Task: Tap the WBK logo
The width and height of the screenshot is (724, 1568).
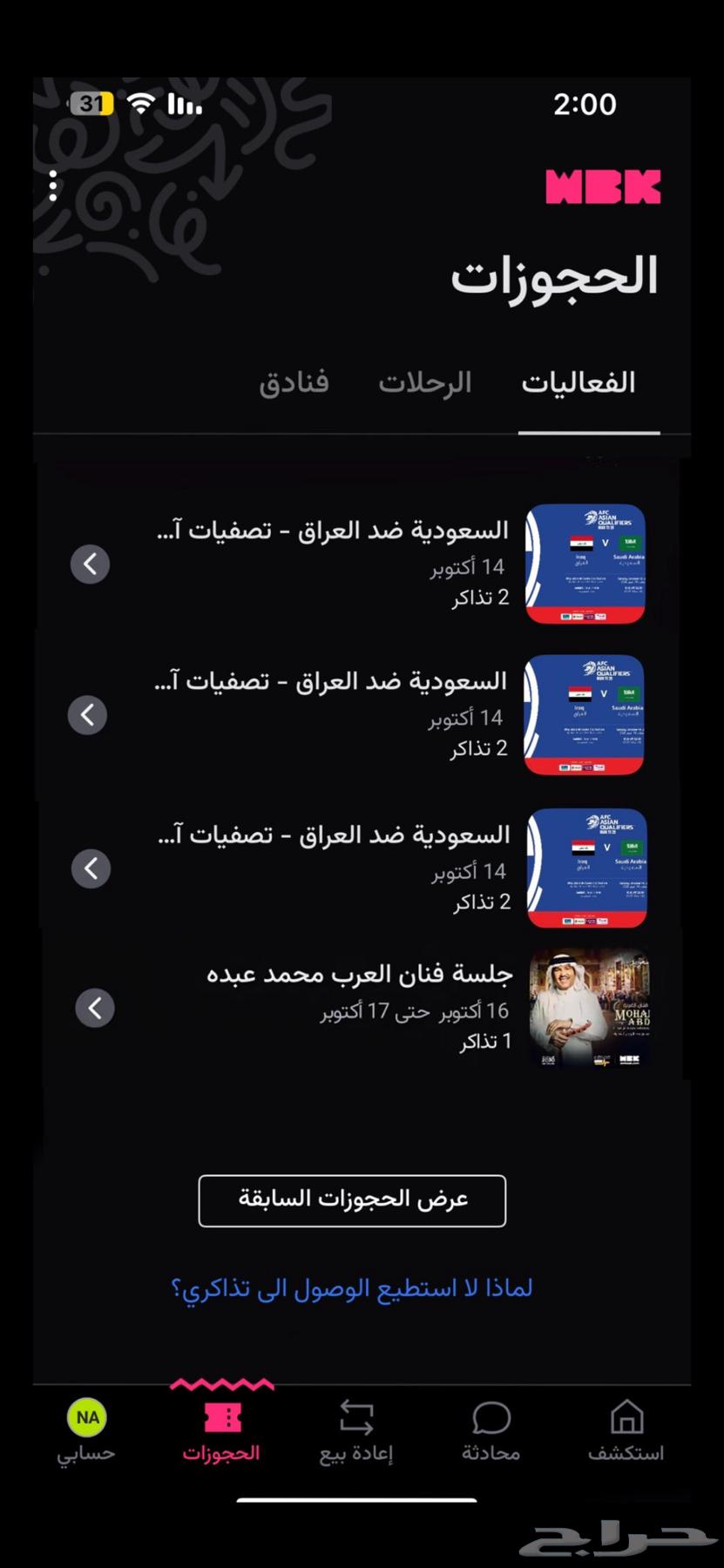Action: (x=603, y=186)
